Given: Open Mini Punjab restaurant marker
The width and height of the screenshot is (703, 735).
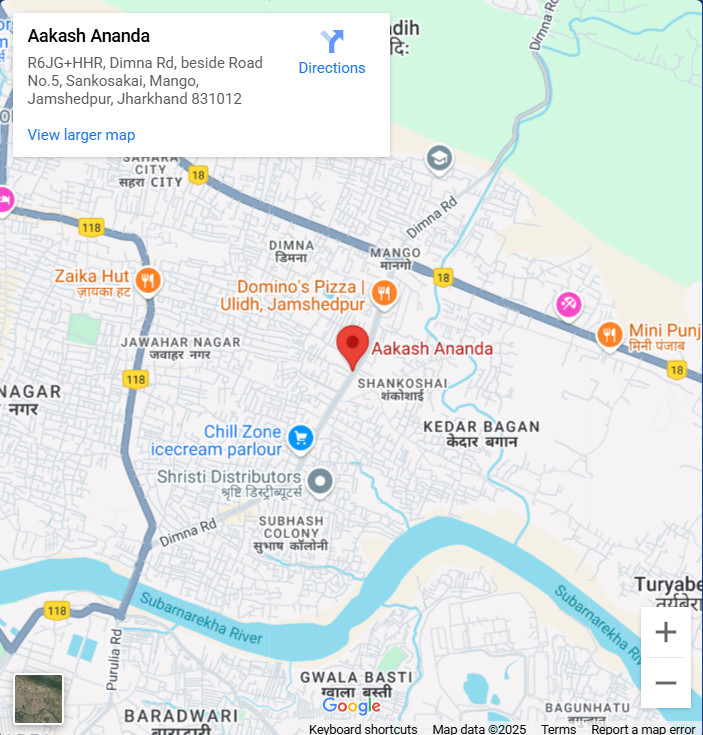Looking at the screenshot, I should [x=609, y=334].
